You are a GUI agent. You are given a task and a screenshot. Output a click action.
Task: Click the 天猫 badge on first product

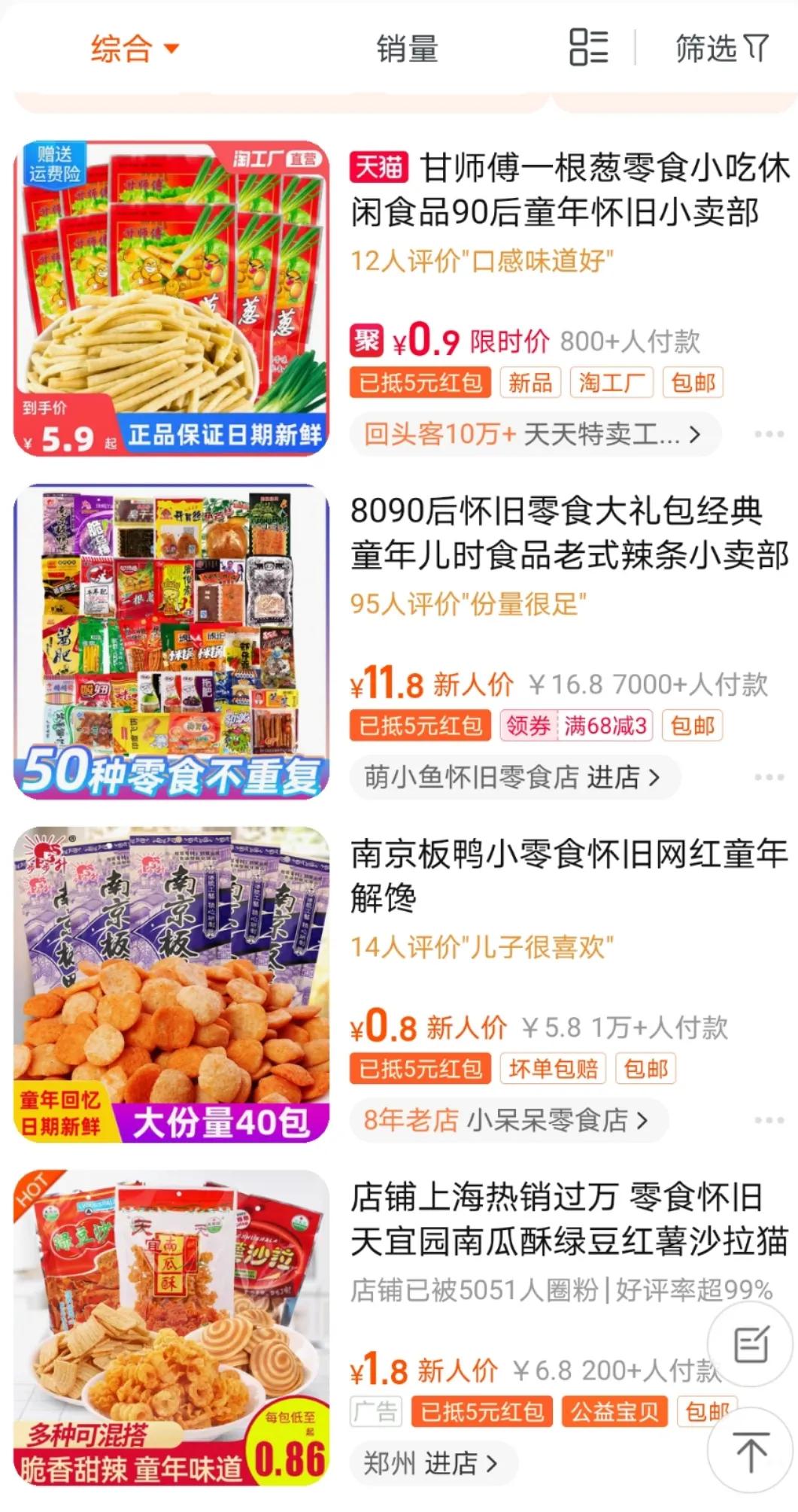pos(379,169)
